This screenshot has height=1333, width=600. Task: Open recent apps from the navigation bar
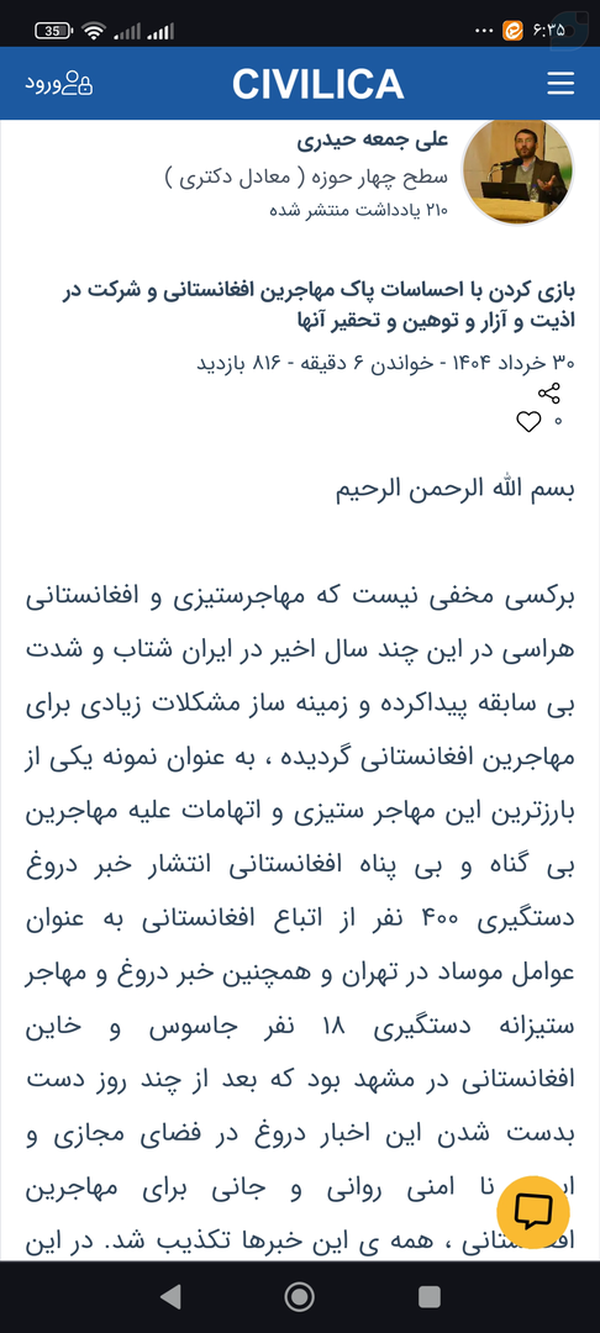pyautogui.click(x=429, y=1297)
